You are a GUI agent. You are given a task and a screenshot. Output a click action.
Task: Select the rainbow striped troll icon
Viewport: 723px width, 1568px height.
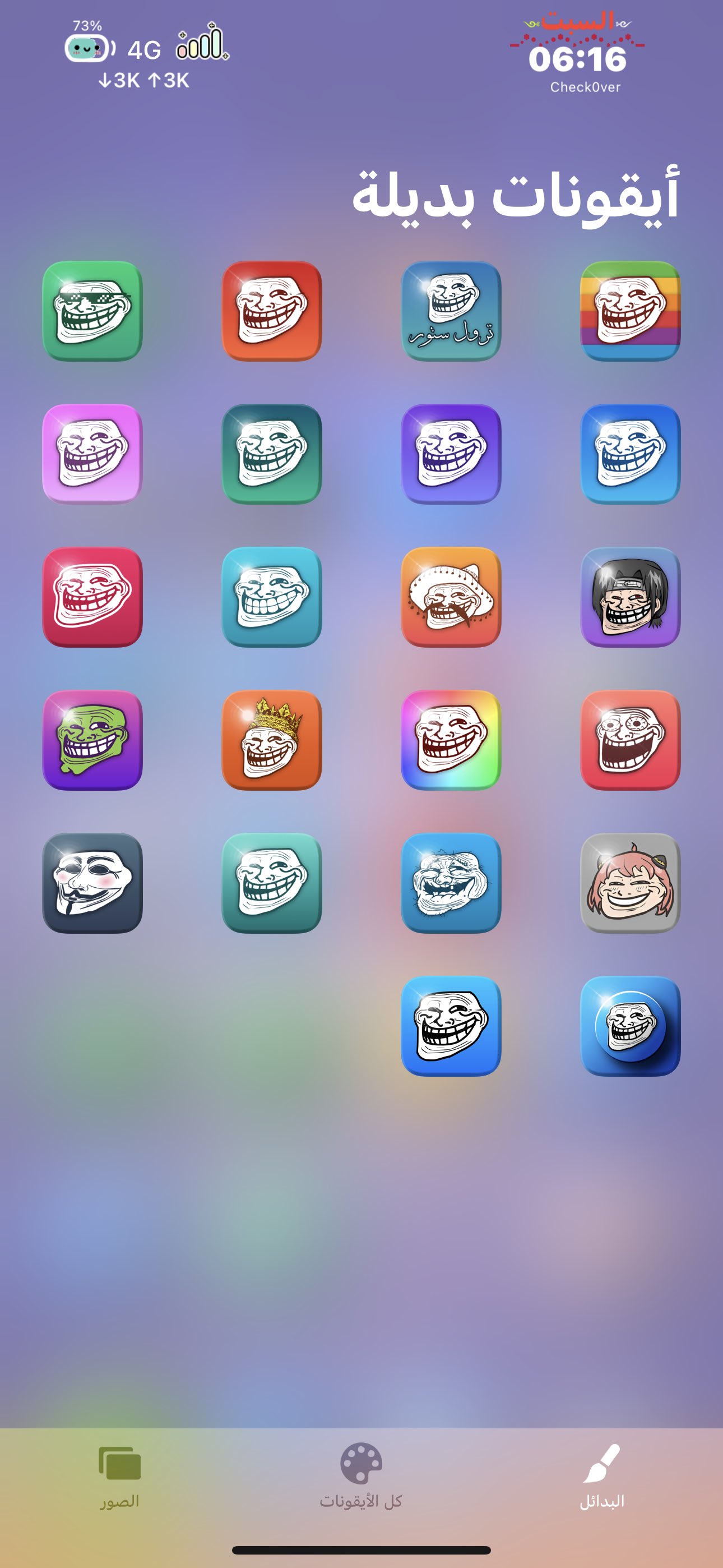pyautogui.click(x=631, y=311)
